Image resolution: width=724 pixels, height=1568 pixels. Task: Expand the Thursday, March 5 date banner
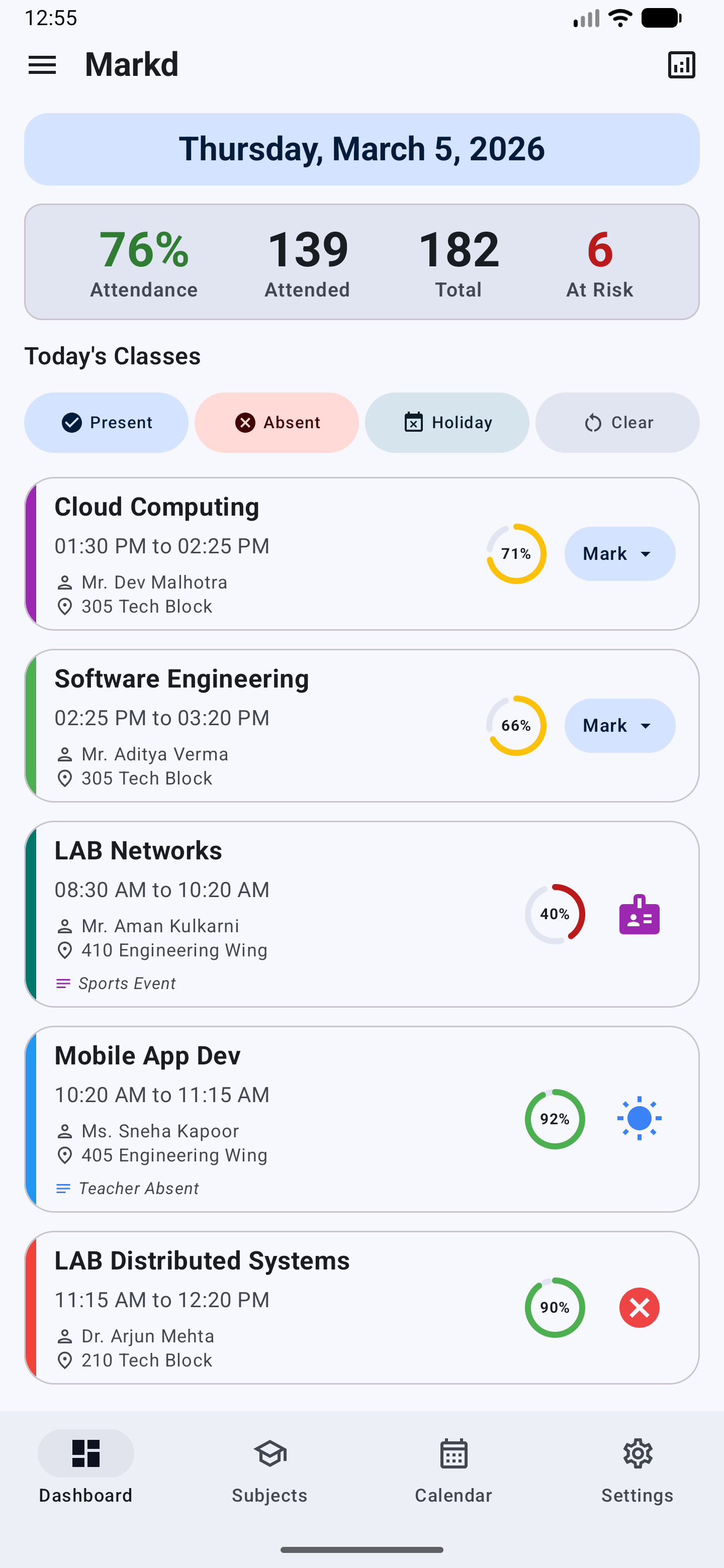point(361,148)
